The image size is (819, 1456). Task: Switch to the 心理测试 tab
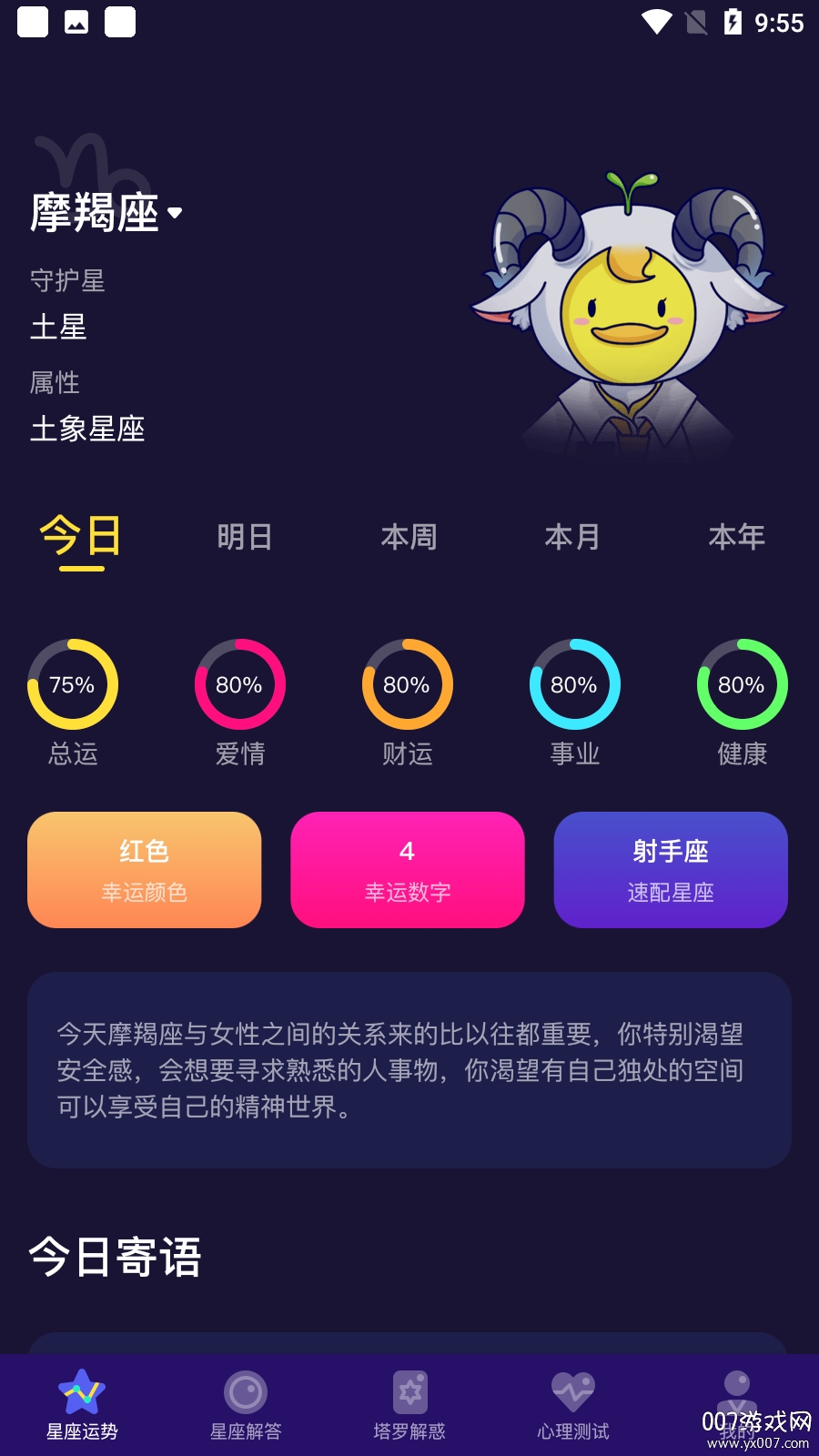point(573,1405)
